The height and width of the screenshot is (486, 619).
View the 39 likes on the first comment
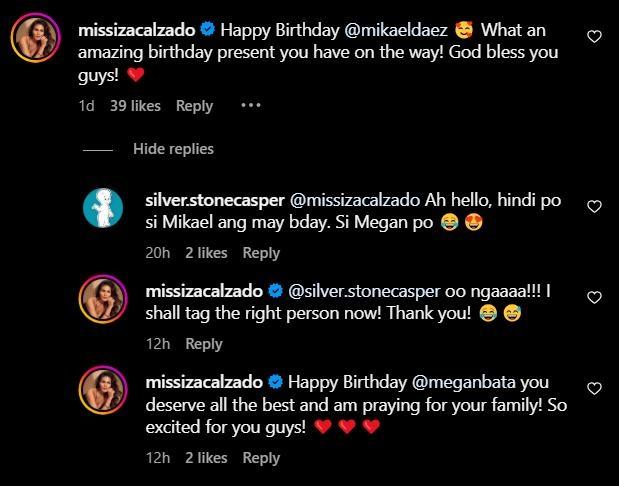135,105
